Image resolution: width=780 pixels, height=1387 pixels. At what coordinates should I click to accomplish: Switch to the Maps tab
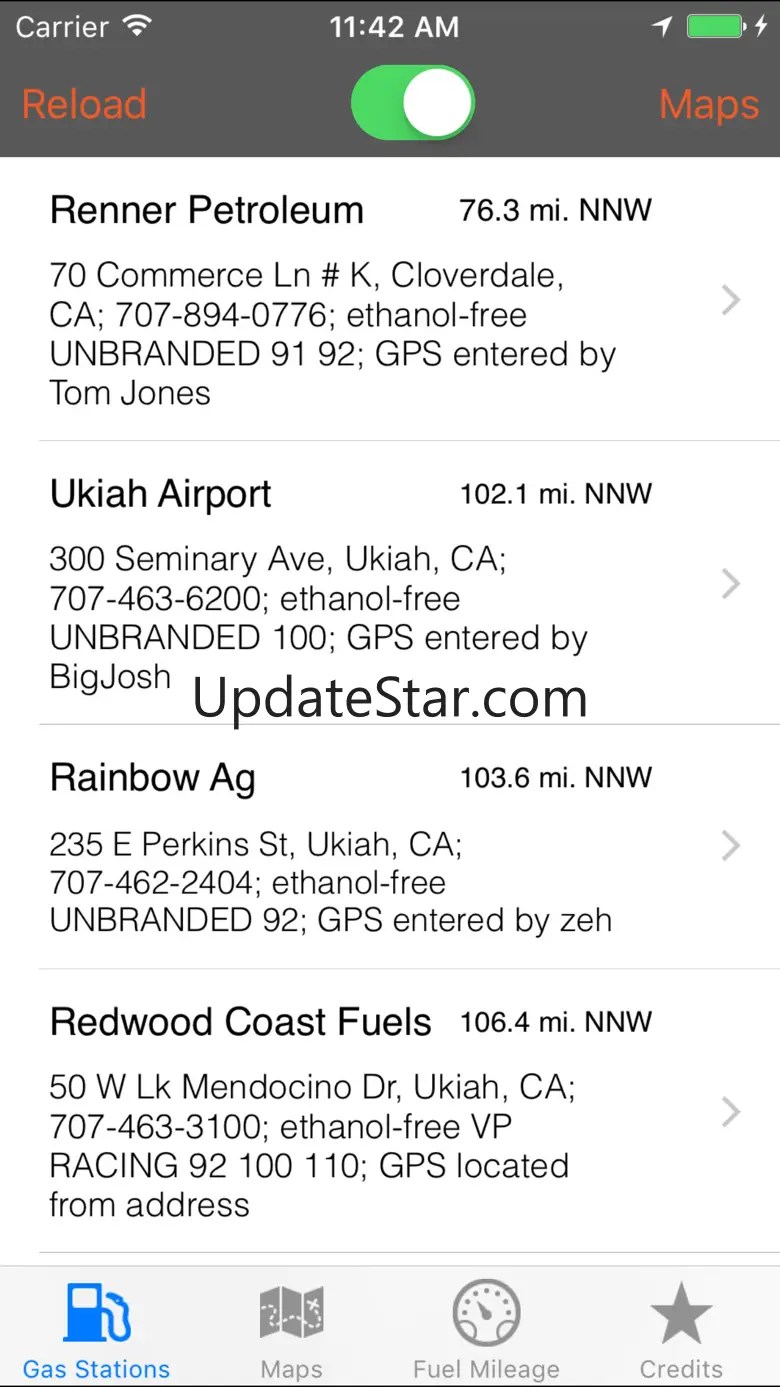[x=291, y=1329]
